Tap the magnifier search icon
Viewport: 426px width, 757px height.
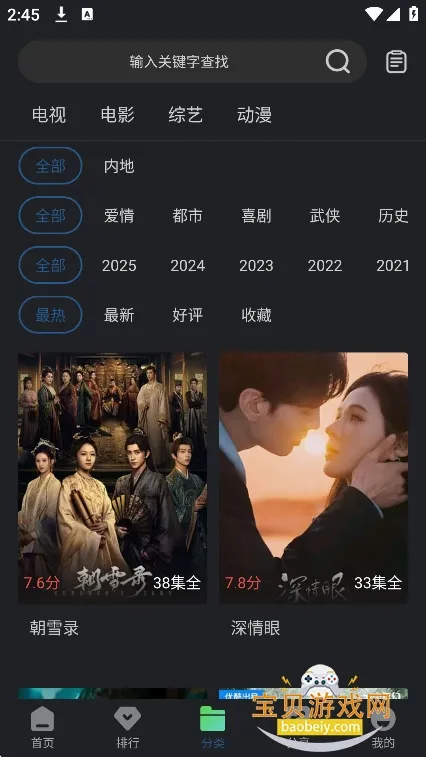(338, 61)
